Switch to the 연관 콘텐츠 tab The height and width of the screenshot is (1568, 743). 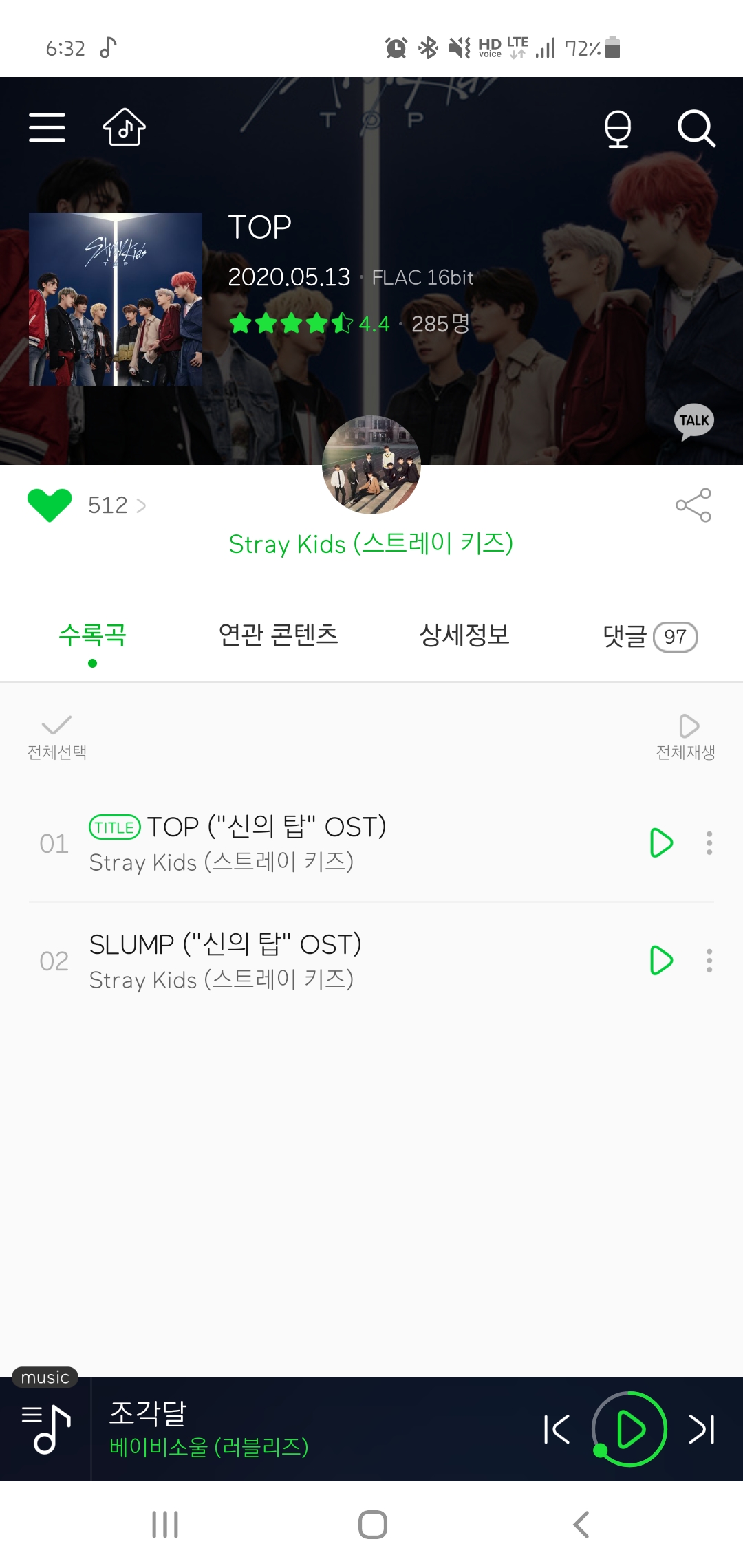[x=278, y=635]
